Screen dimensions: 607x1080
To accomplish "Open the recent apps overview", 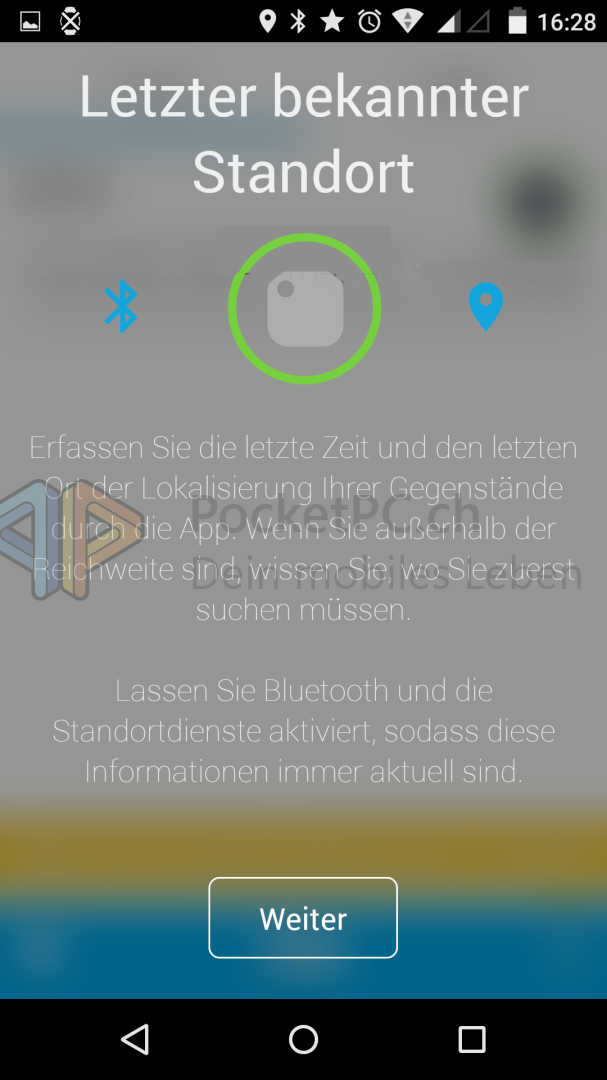I will click(472, 1039).
